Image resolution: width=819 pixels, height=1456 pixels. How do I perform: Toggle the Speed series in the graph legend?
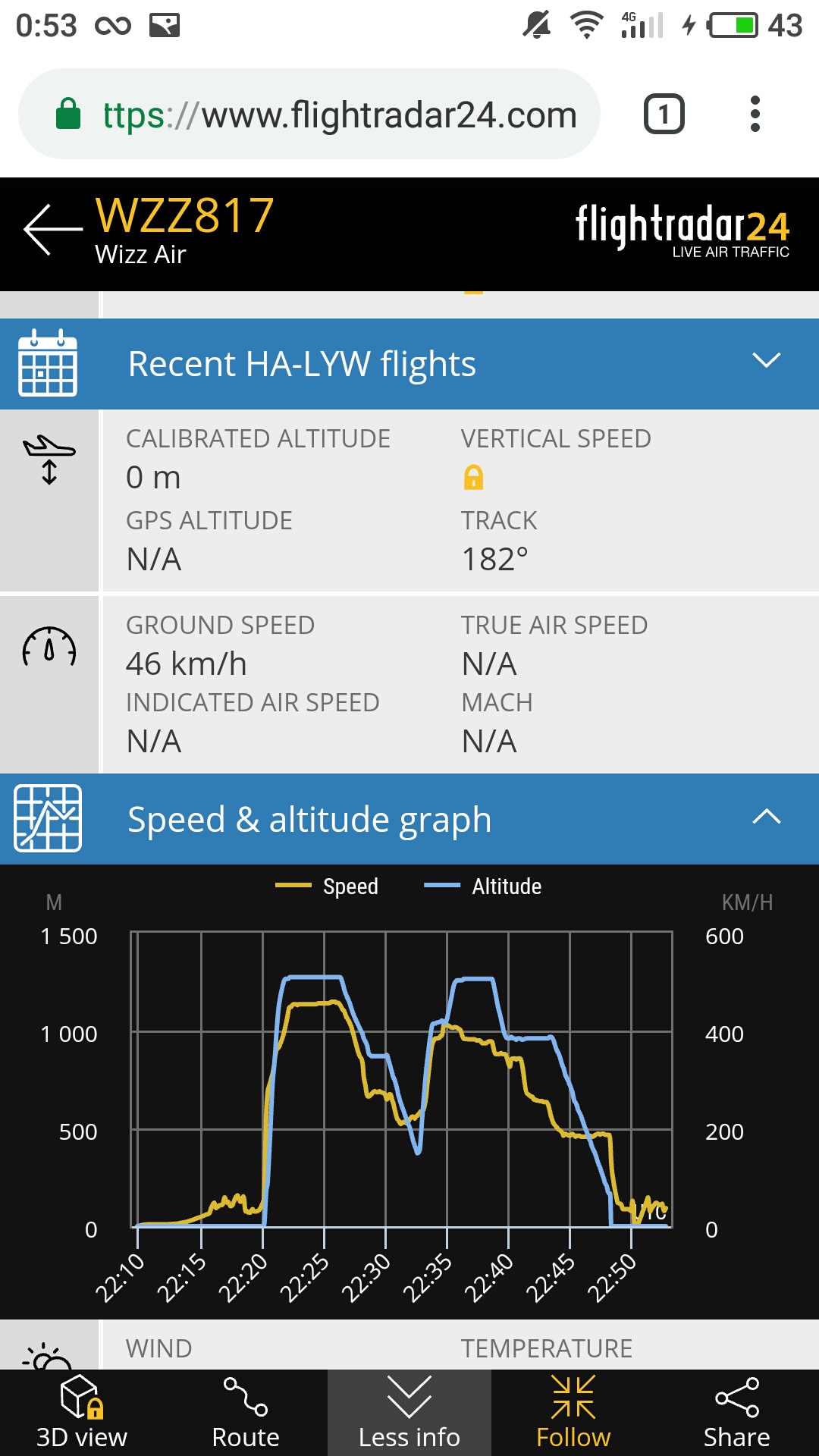coord(328,886)
